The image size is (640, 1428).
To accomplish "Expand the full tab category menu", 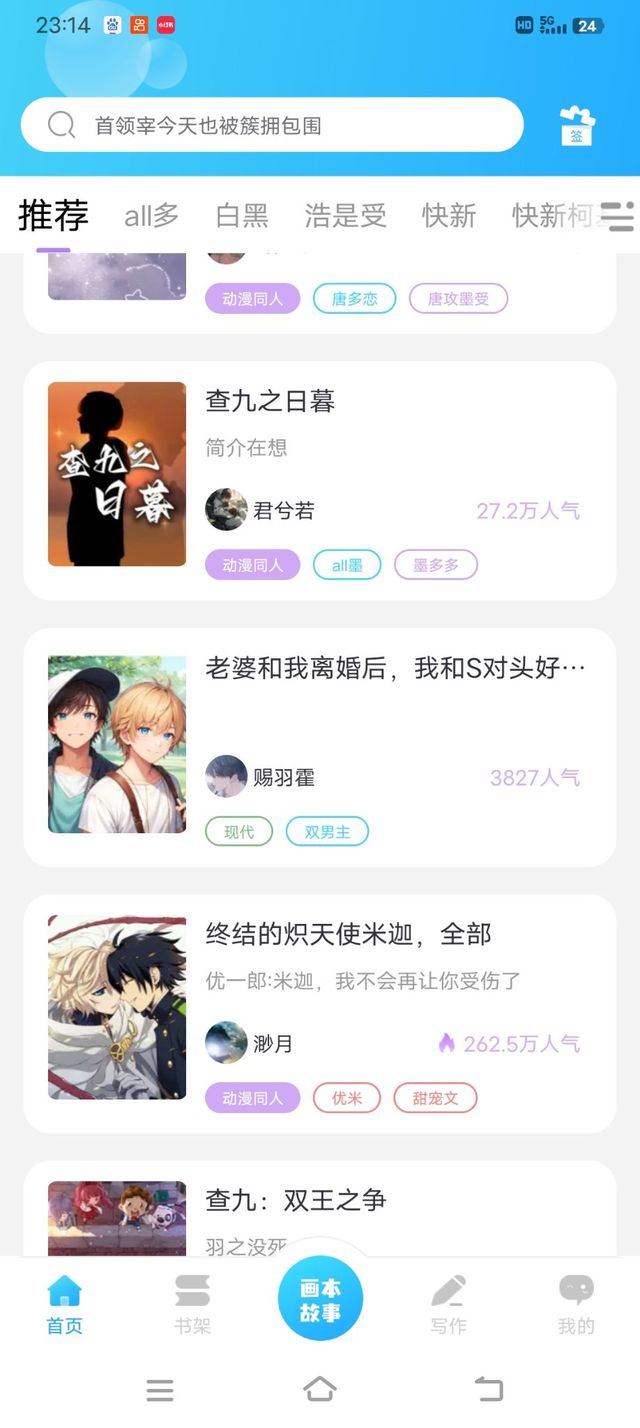I will click(x=619, y=216).
